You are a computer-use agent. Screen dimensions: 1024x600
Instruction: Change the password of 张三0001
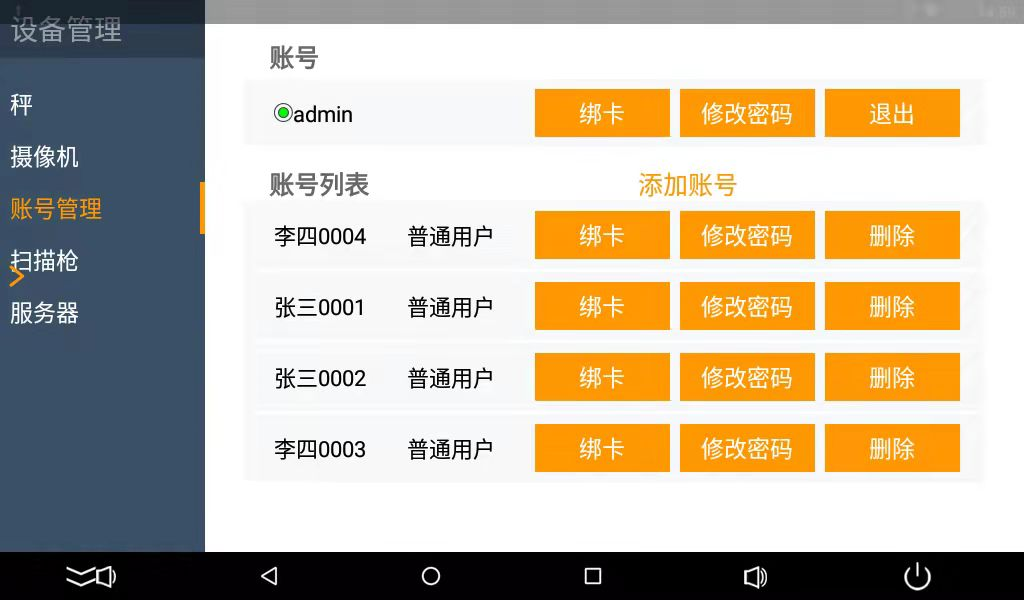(747, 306)
